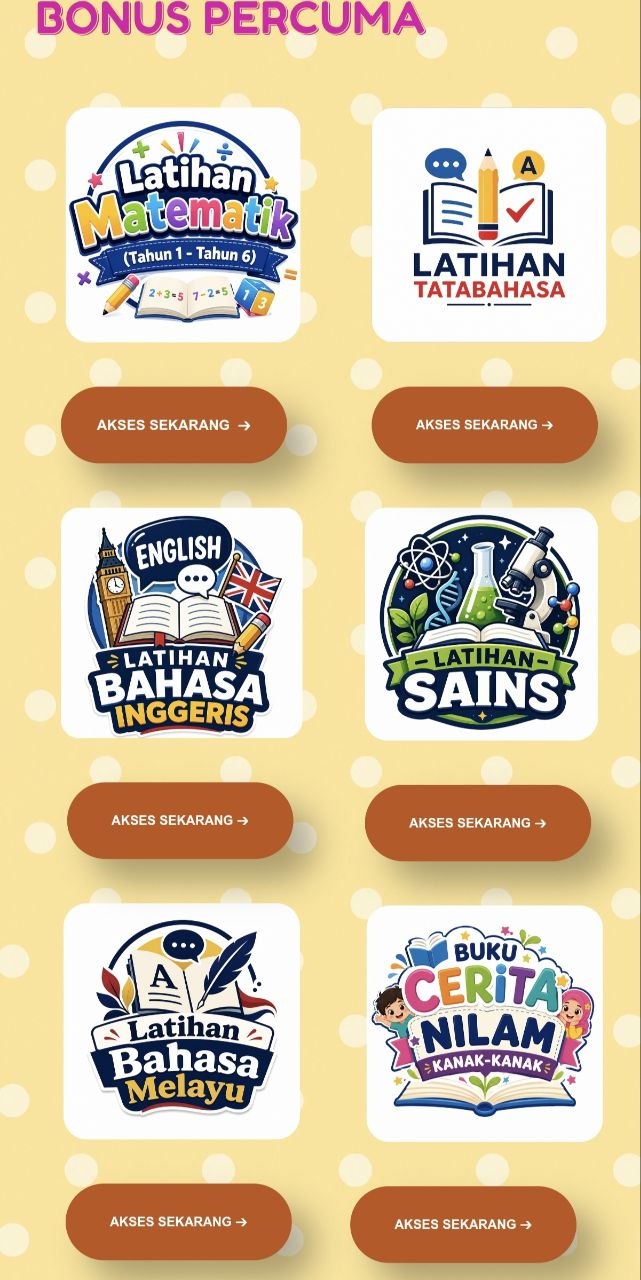Screen dimensions: 641x1280
Task: Access Latihan Sains via Akses Sekarang
Action: (478, 823)
